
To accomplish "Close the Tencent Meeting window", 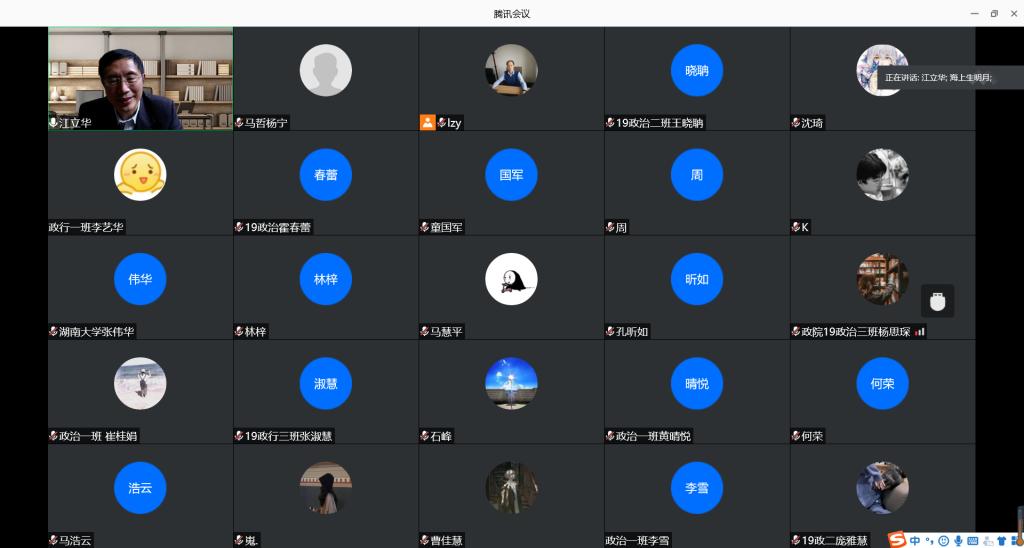I will pos(1013,13).
